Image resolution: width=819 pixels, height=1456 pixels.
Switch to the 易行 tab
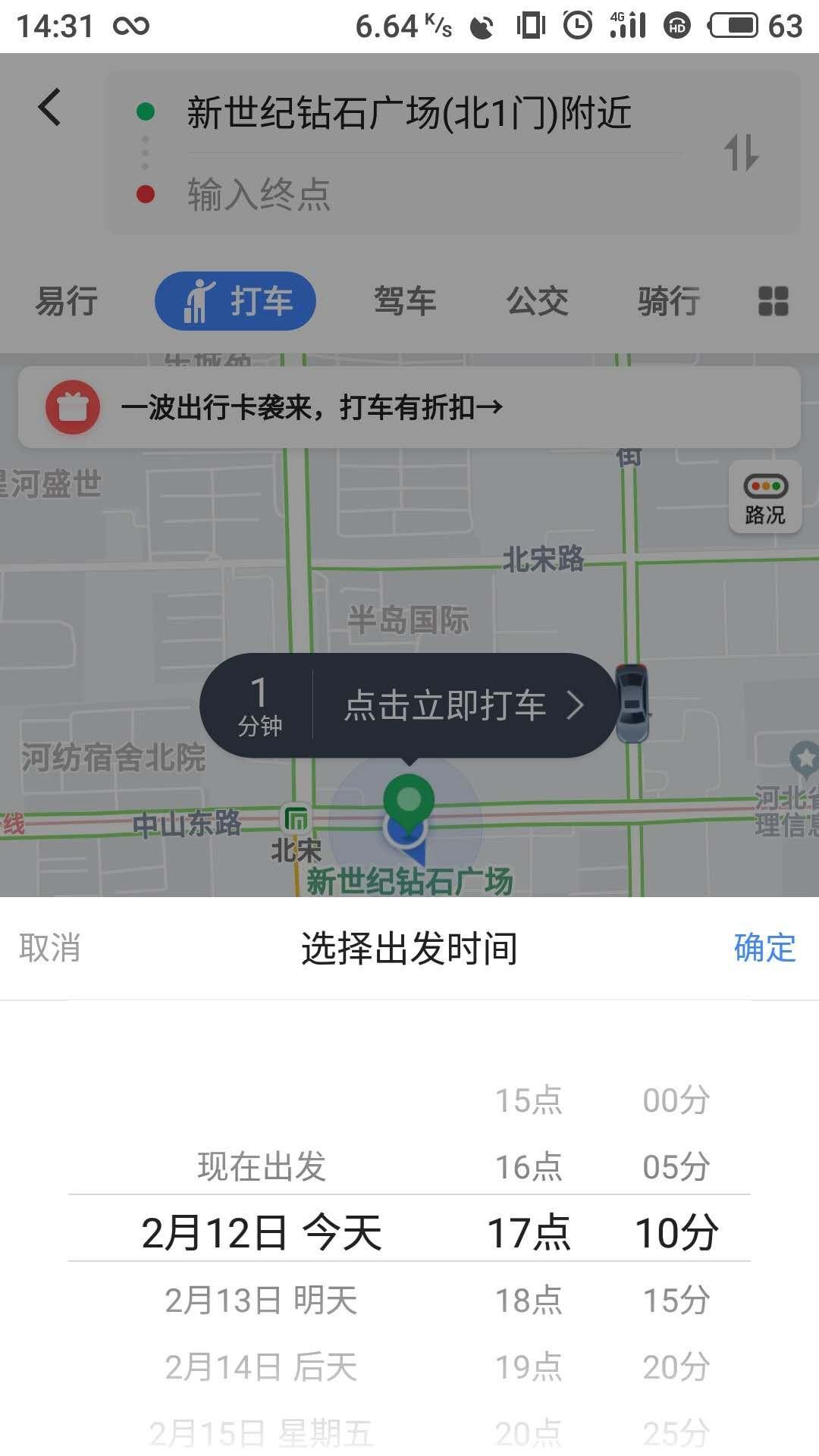coord(67,301)
